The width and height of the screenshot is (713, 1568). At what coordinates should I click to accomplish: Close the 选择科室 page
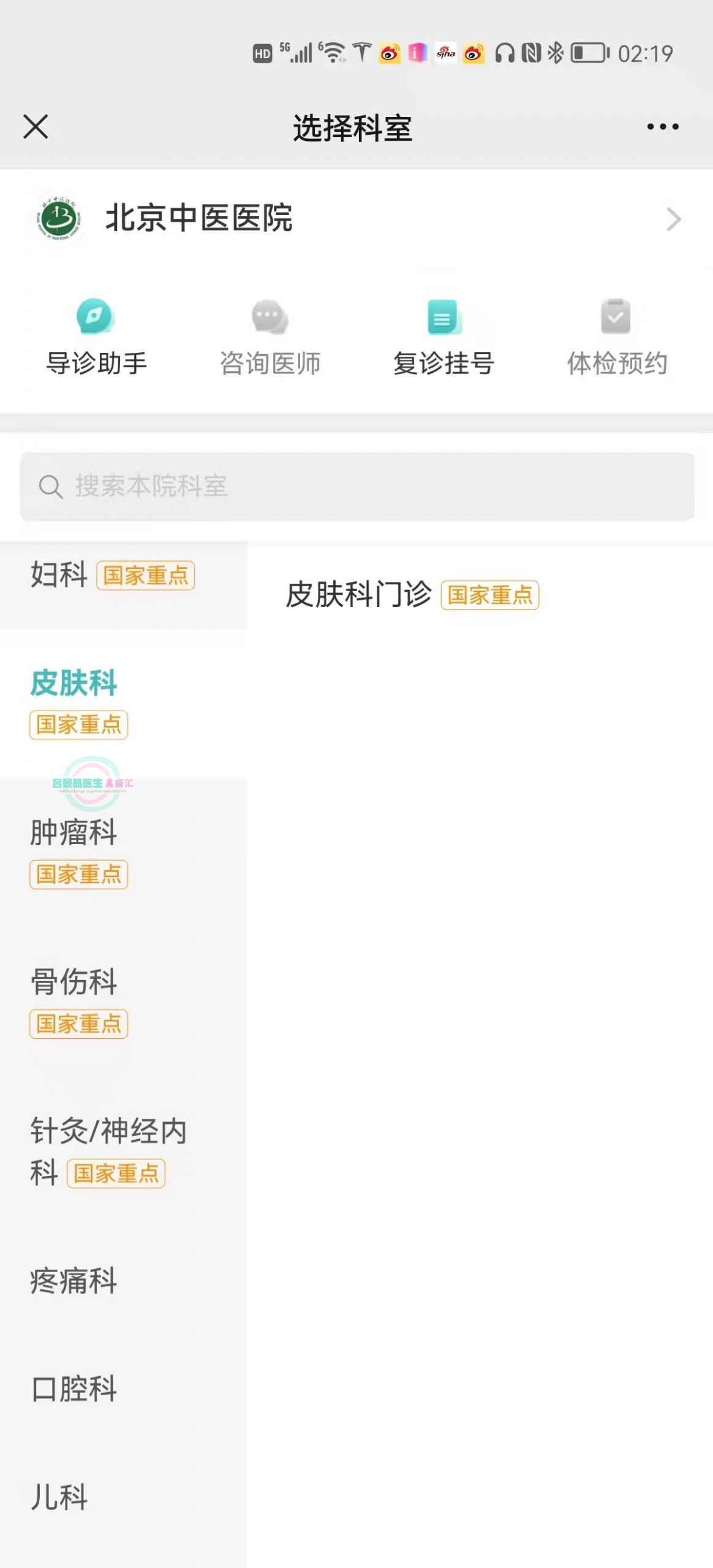[36, 127]
